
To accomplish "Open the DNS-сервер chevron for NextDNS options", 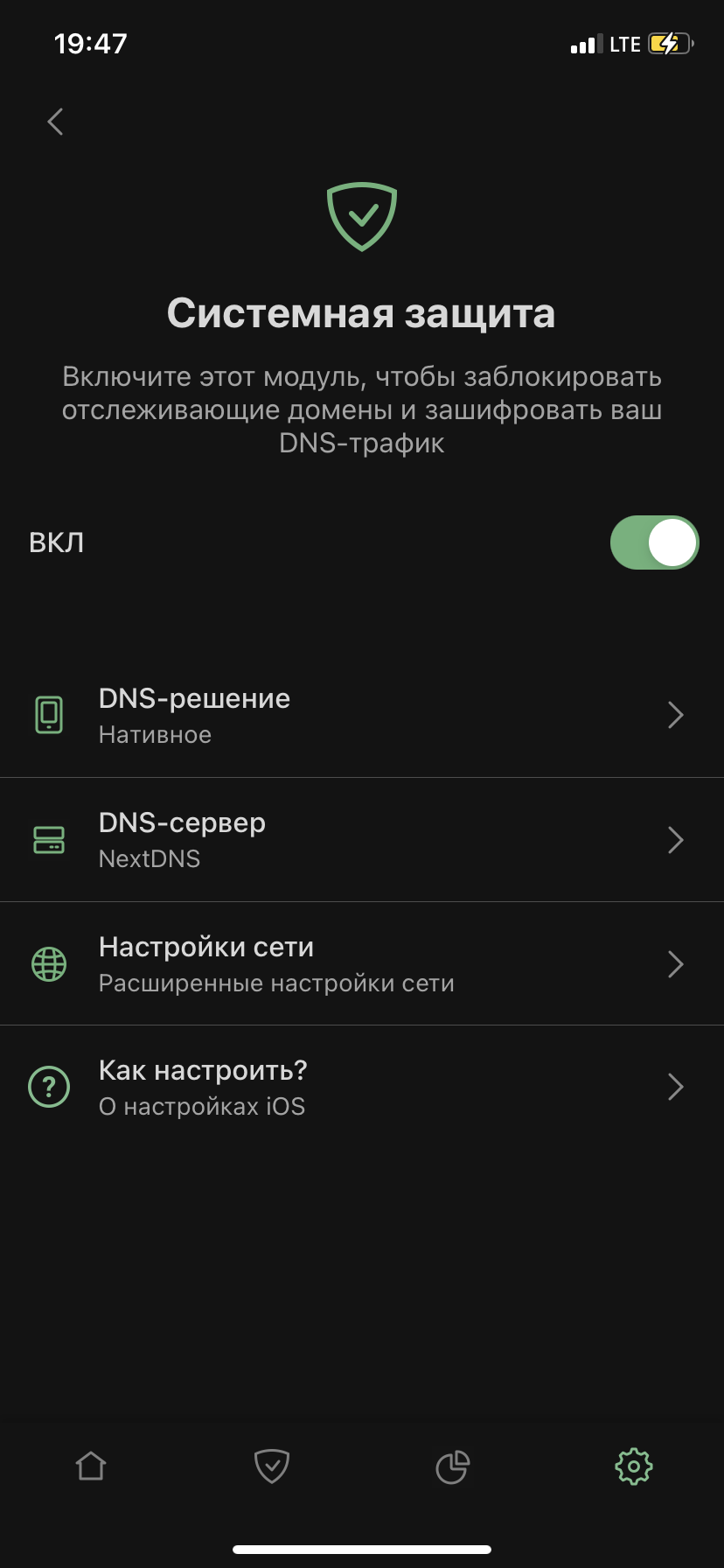I will (x=675, y=839).
